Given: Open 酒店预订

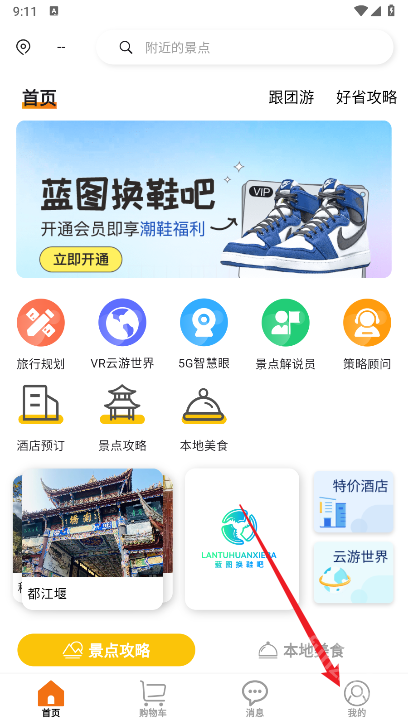Looking at the screenshot, I should tap(41, 418).
